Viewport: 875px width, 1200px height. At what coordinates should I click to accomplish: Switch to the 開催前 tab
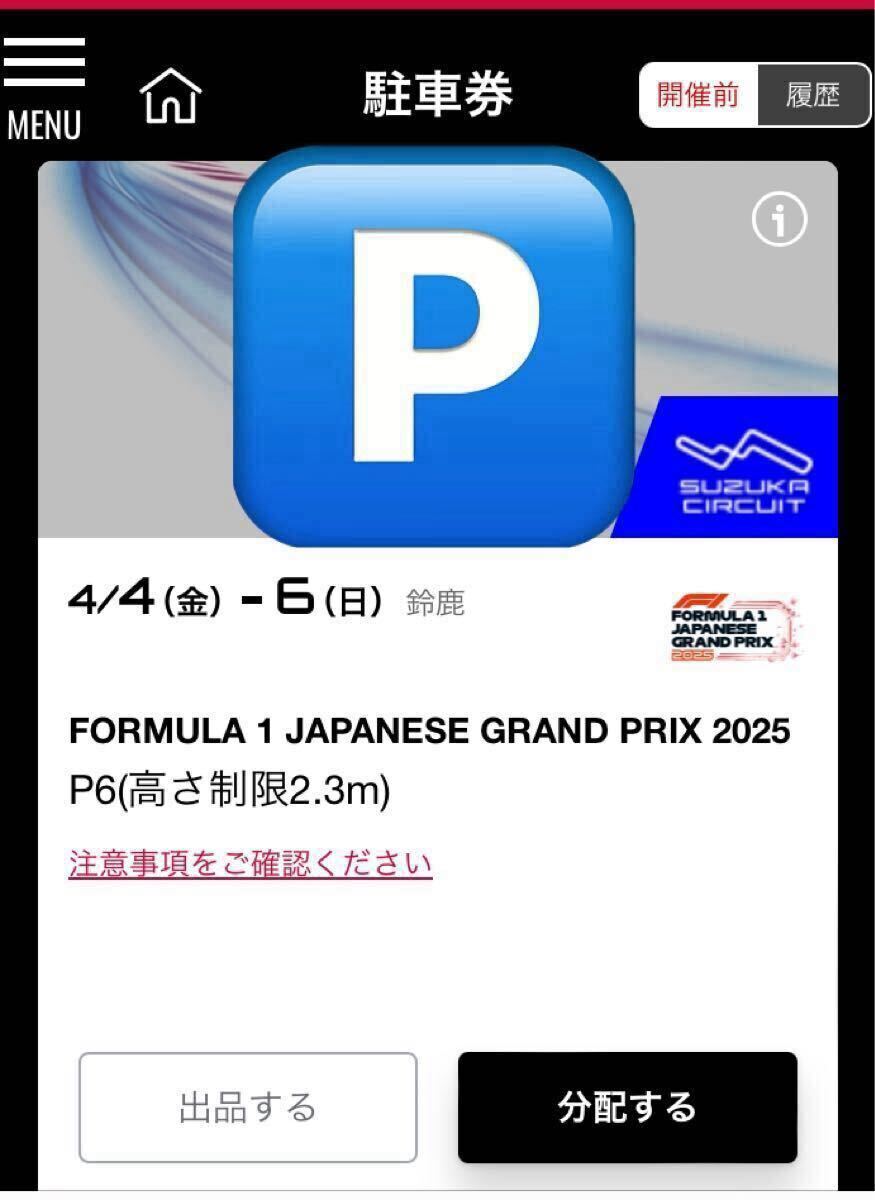tap(700, 94)
